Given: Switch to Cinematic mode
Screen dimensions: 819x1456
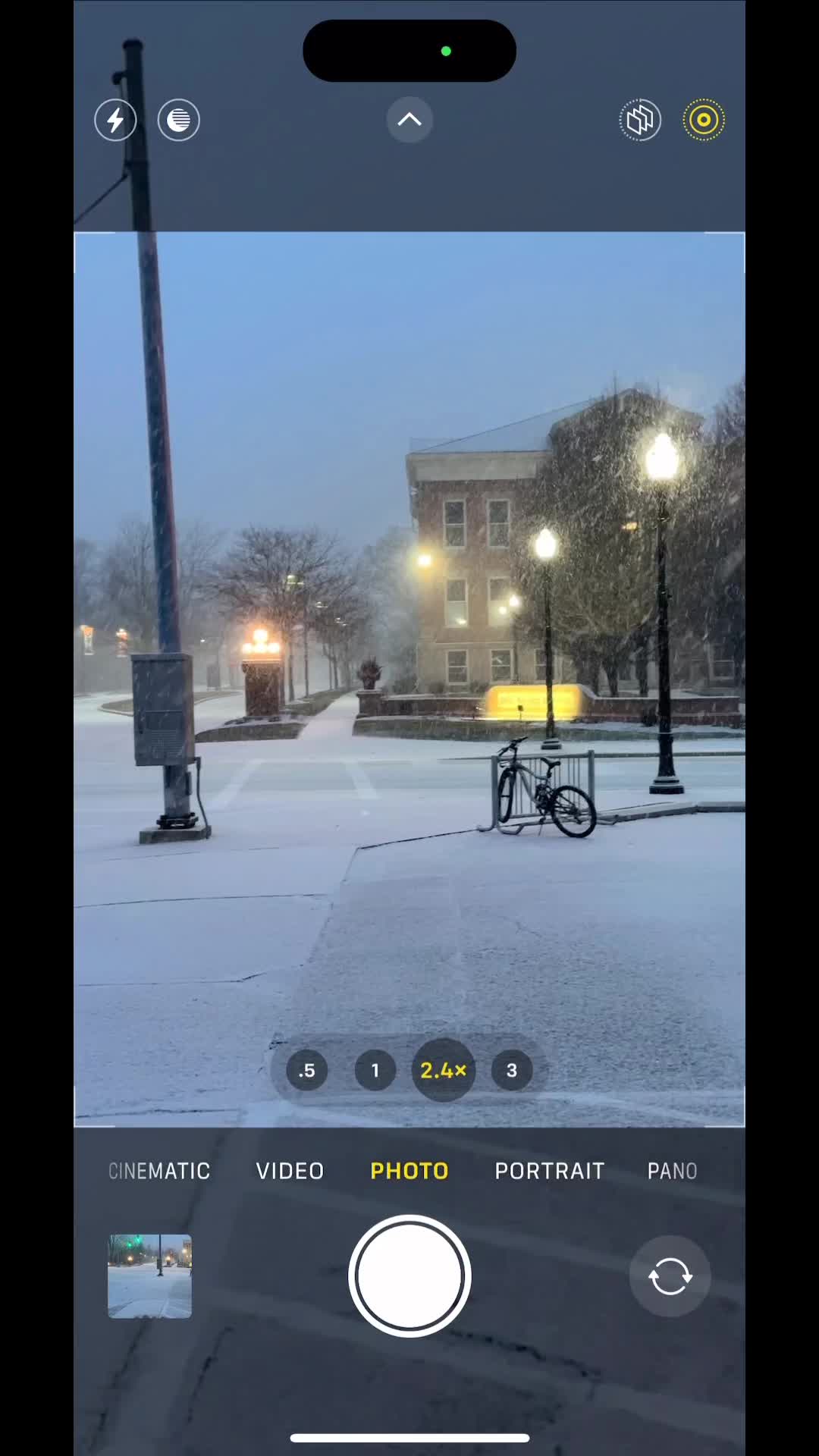Looking at the screenshot, I should click(159, 1171).
